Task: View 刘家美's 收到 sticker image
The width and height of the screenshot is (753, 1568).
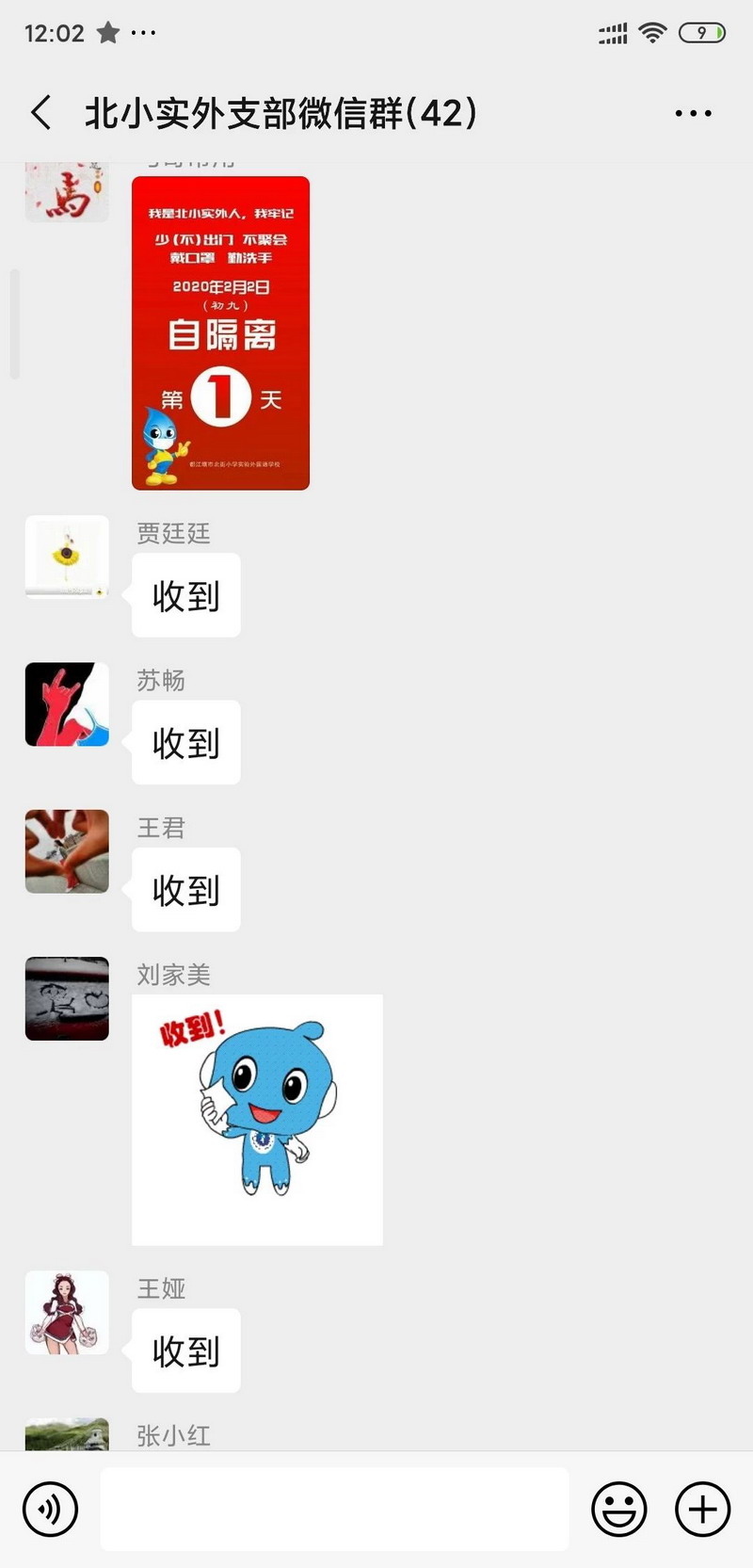Action: (257, 1120)
